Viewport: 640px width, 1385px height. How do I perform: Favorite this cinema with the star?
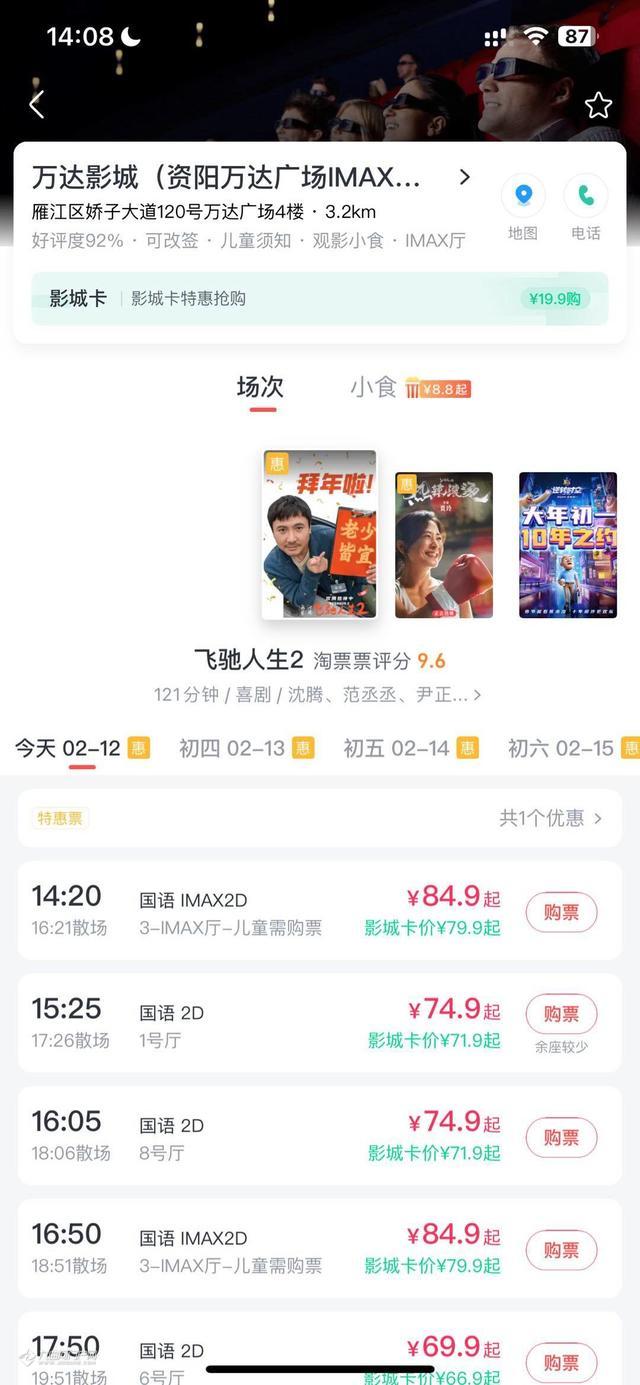coord(598,105)
